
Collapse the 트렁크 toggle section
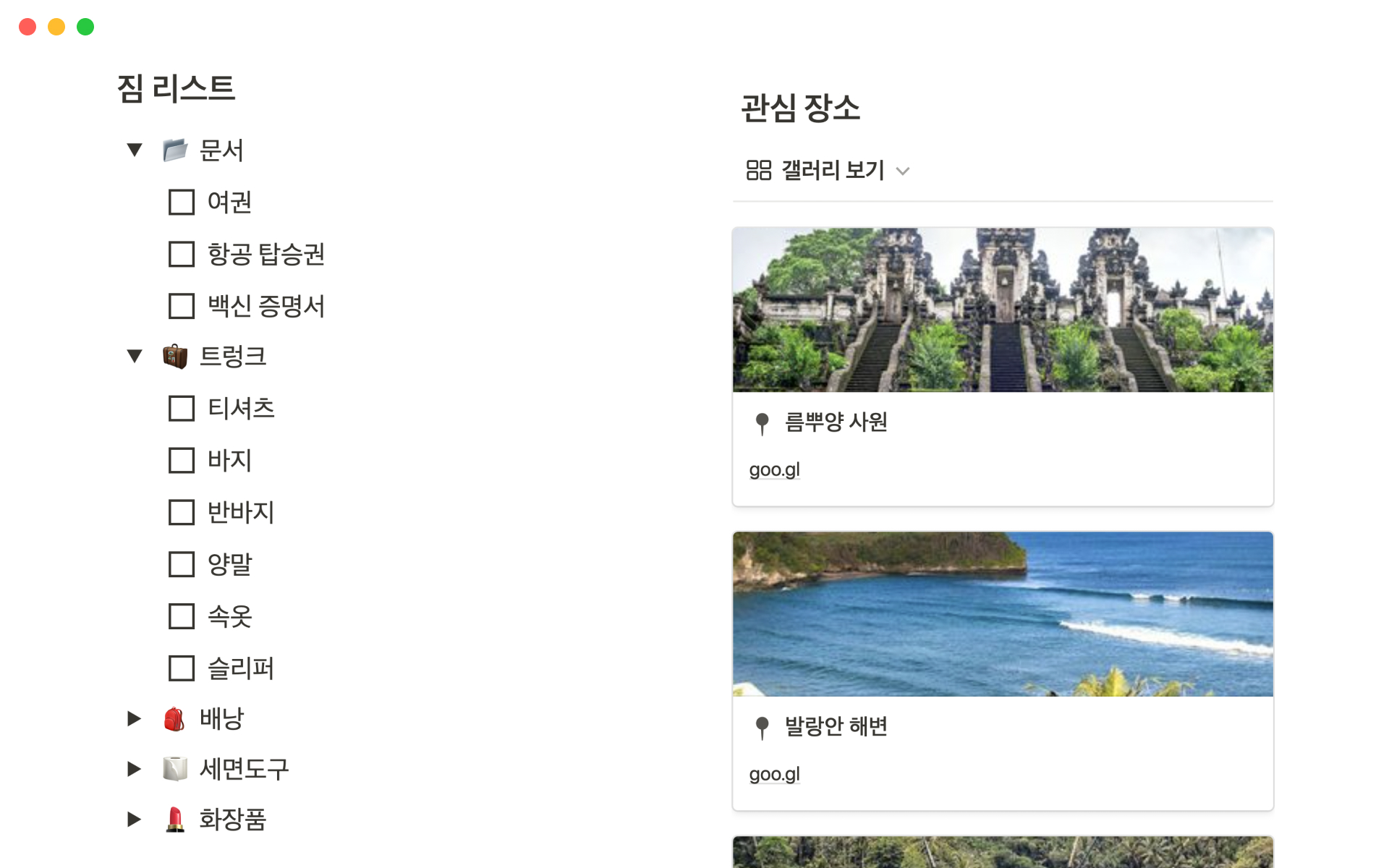pos(135,356)
